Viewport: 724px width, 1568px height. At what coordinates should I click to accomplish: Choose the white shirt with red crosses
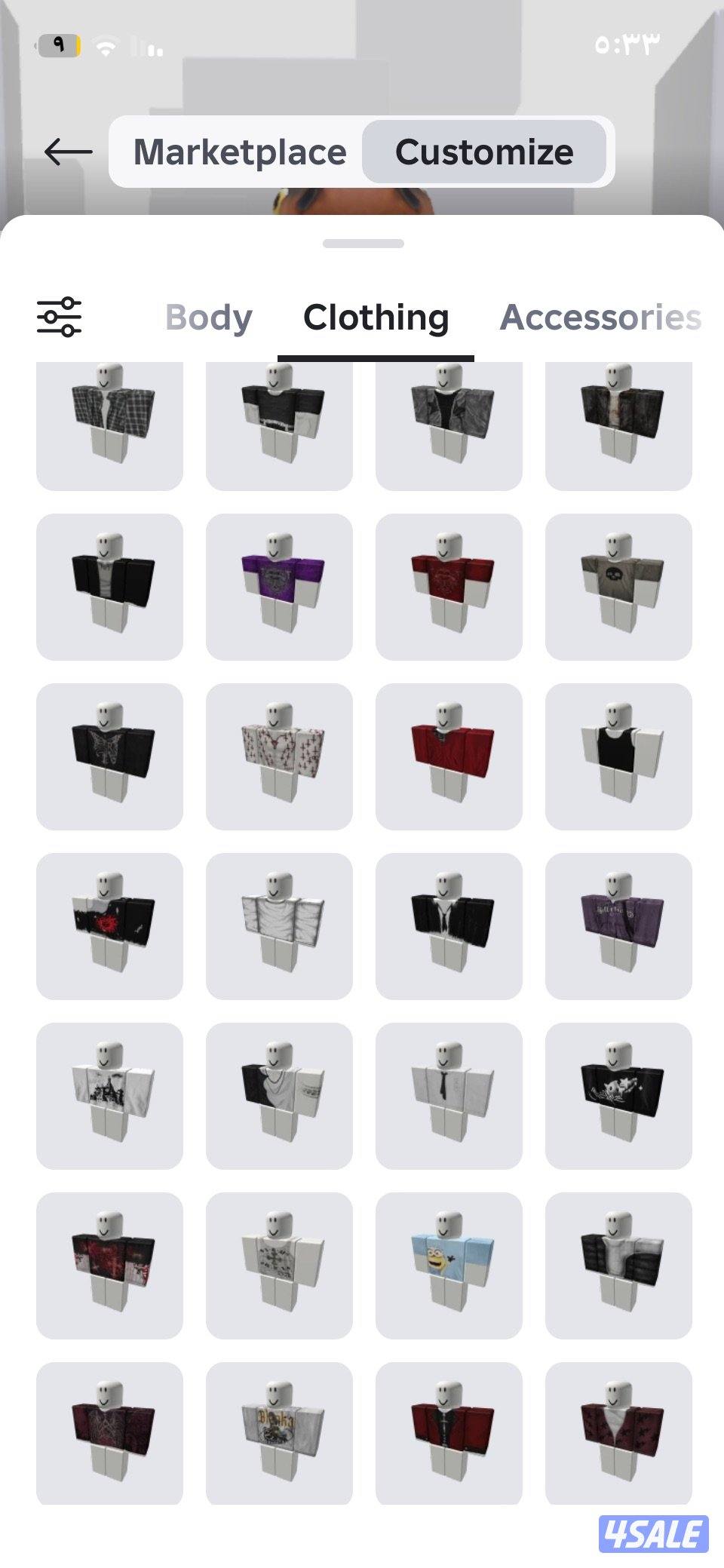[279, 756]
